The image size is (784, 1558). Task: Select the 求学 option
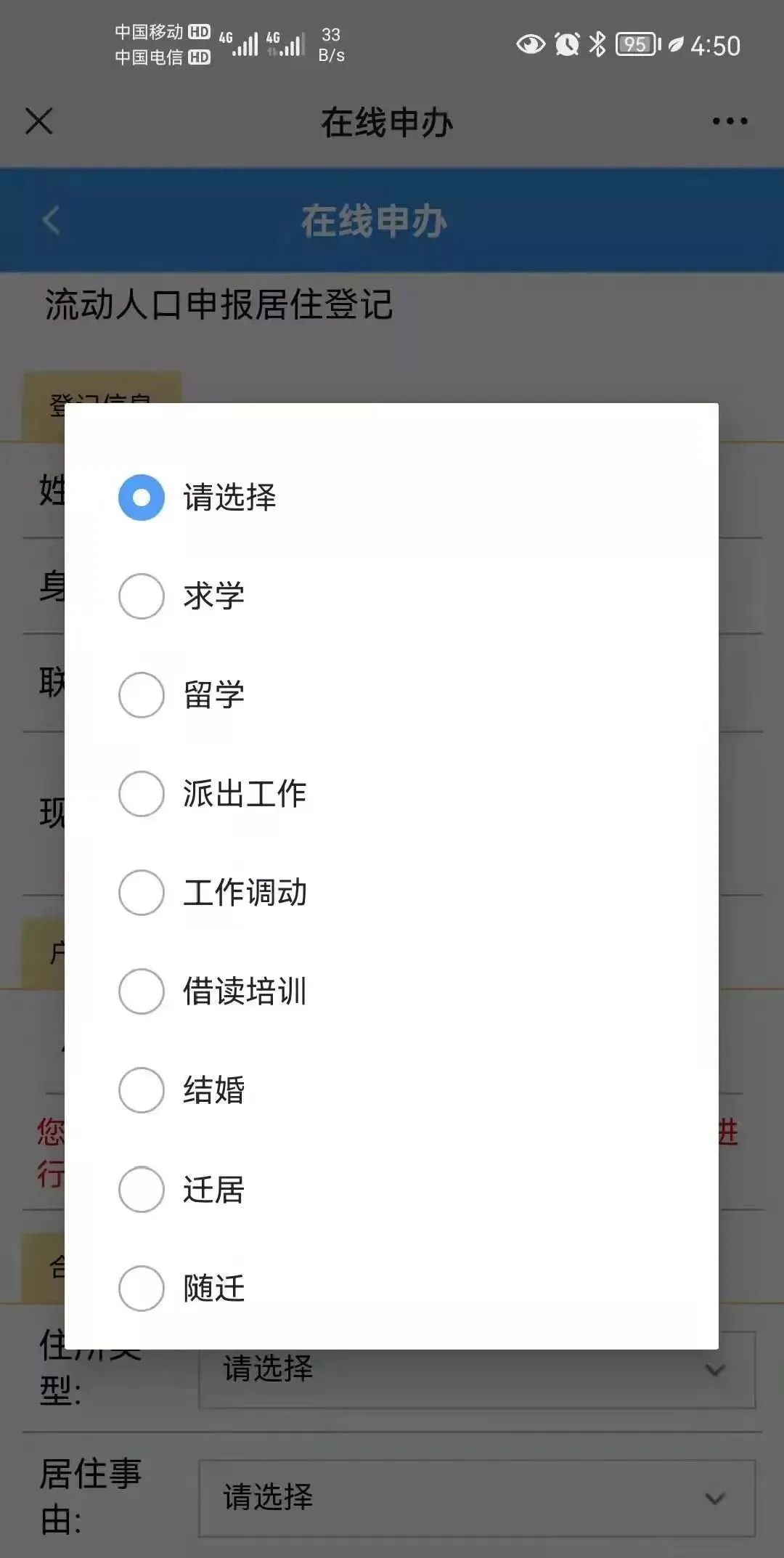142,596
